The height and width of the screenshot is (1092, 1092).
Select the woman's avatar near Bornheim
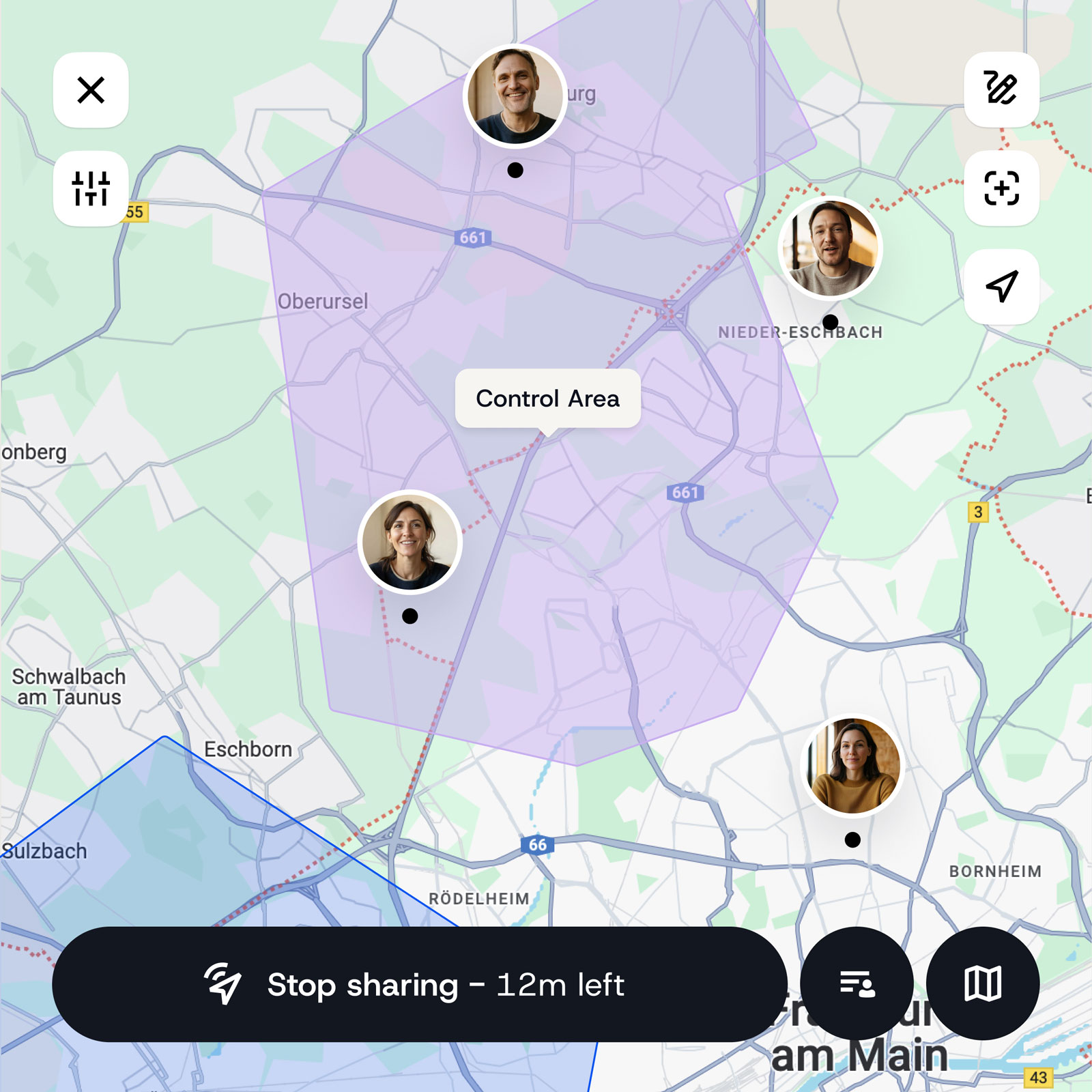click(x=852, y=766)
